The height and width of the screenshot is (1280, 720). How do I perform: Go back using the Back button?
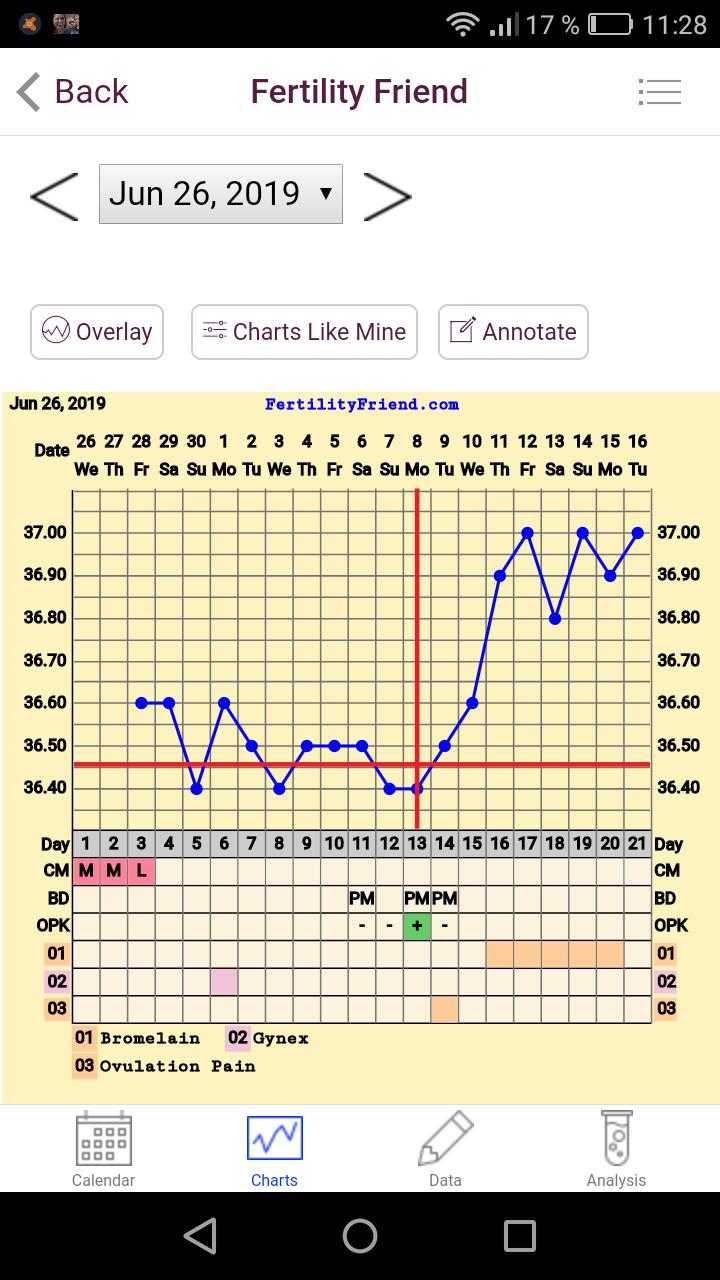pos(73,92)
